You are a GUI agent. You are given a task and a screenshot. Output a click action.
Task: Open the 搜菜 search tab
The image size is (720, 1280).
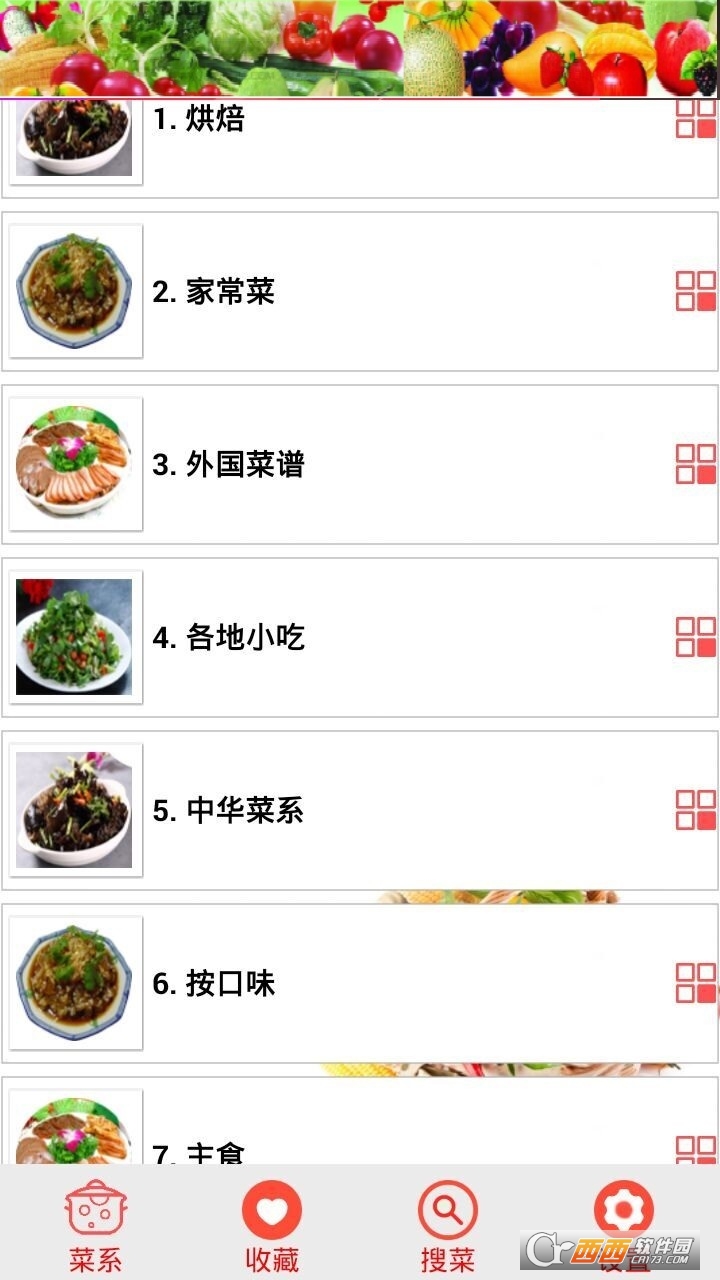pos(447,1225)
